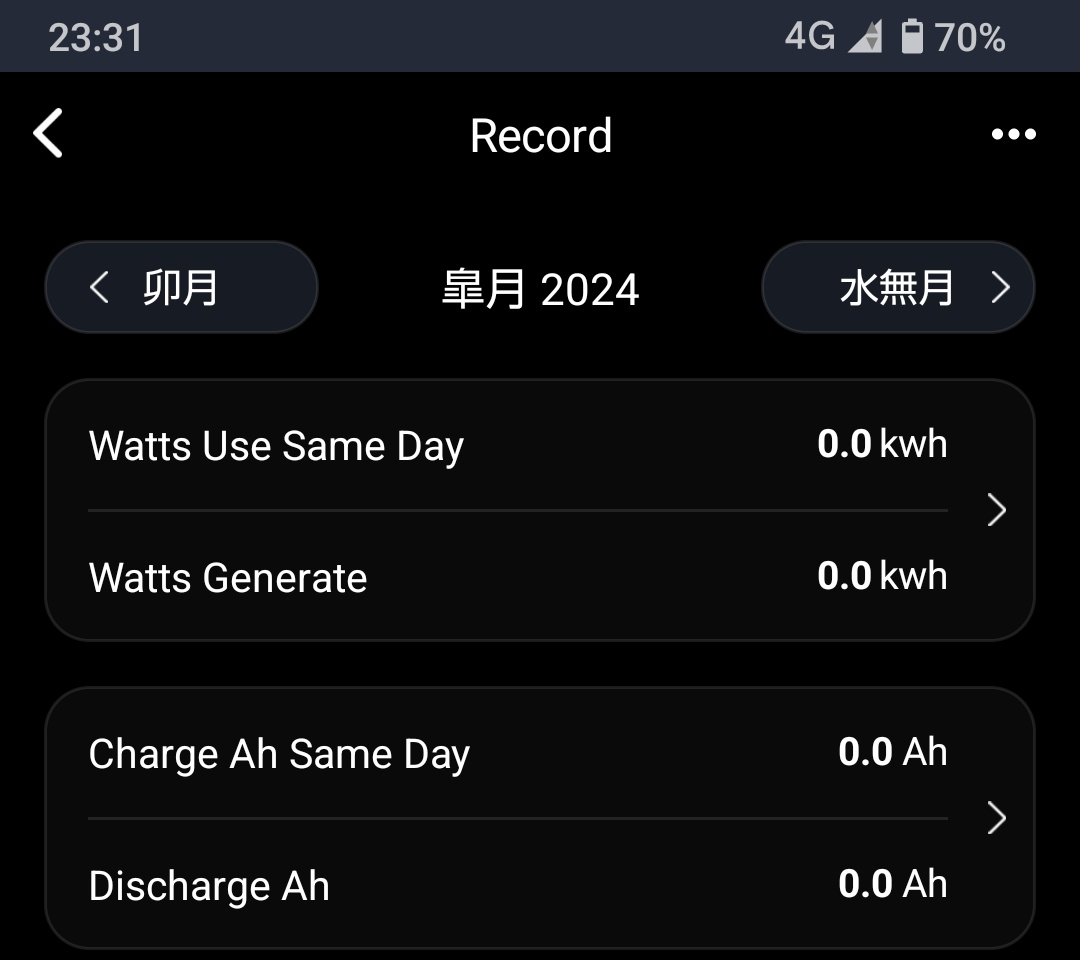Go back from the Record screen
1080x960 pixels.
(48, 134)
